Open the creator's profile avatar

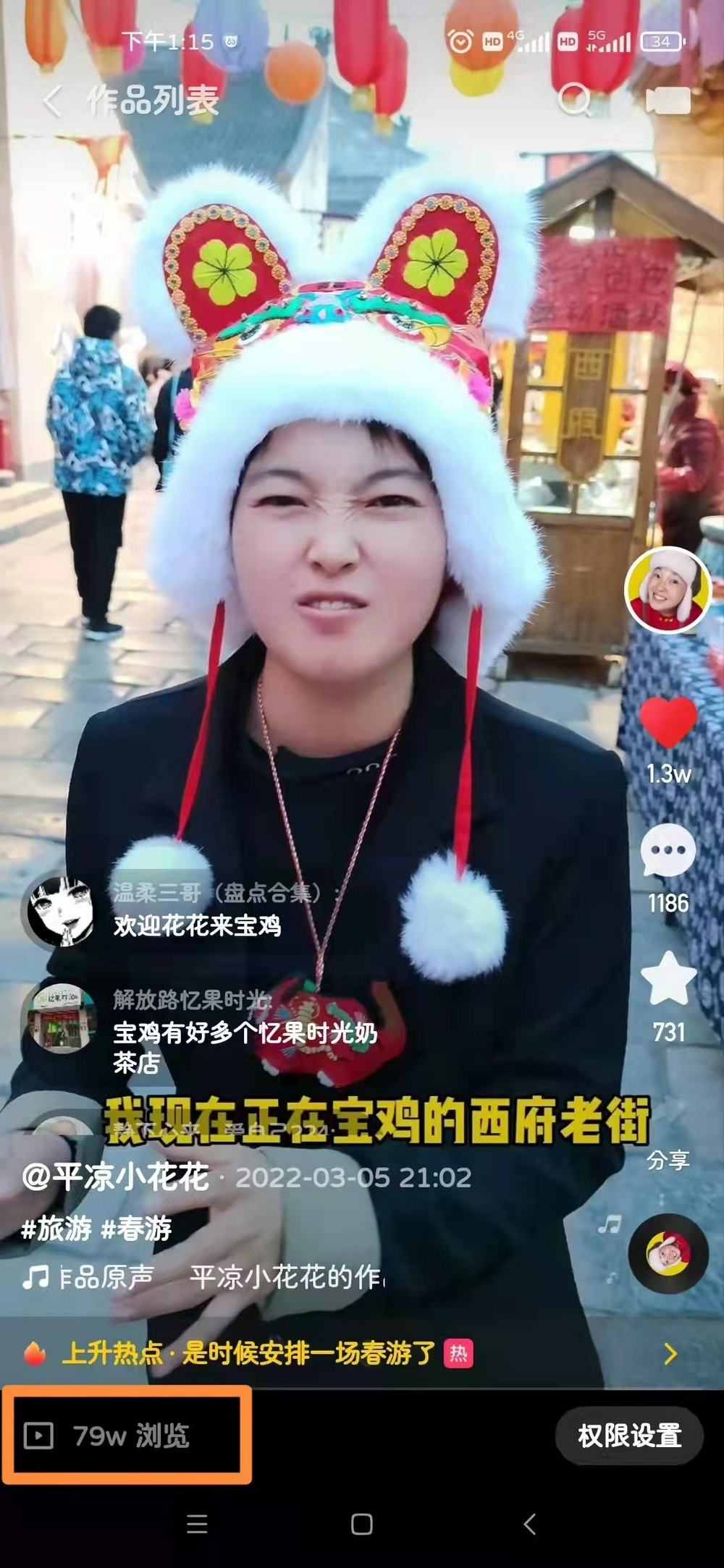point(668,590)
